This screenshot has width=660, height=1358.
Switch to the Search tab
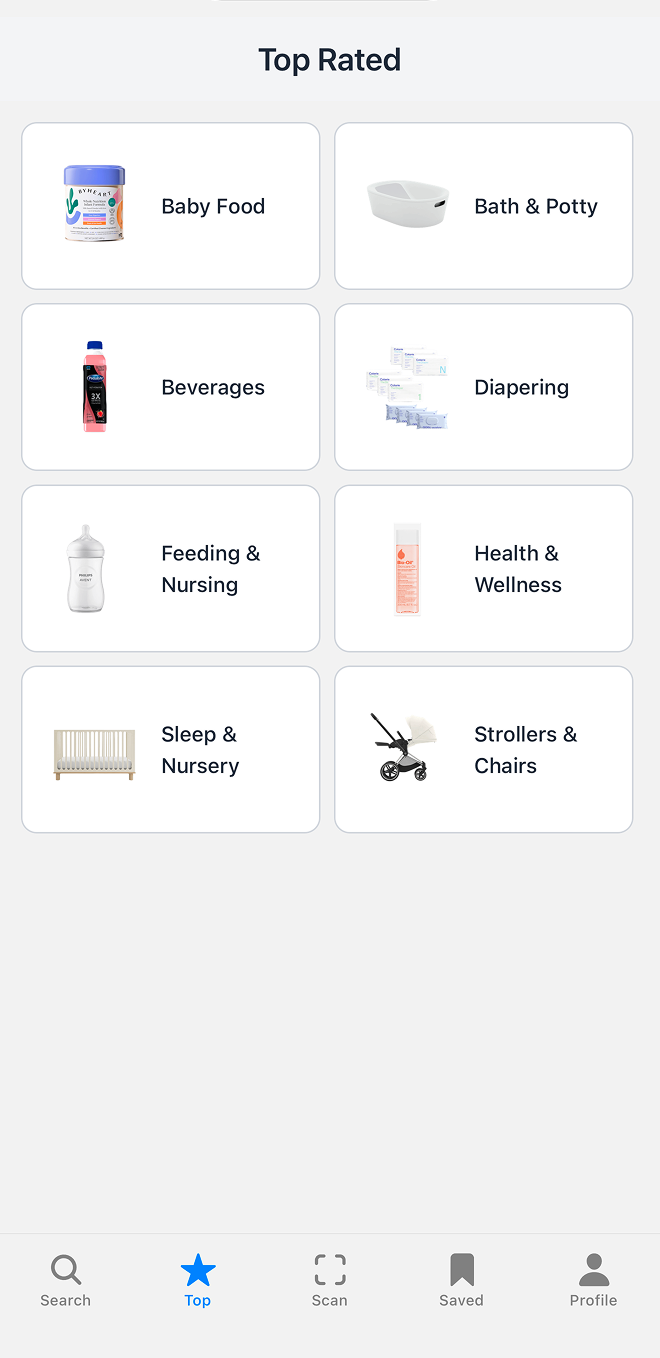(66, 1280)
